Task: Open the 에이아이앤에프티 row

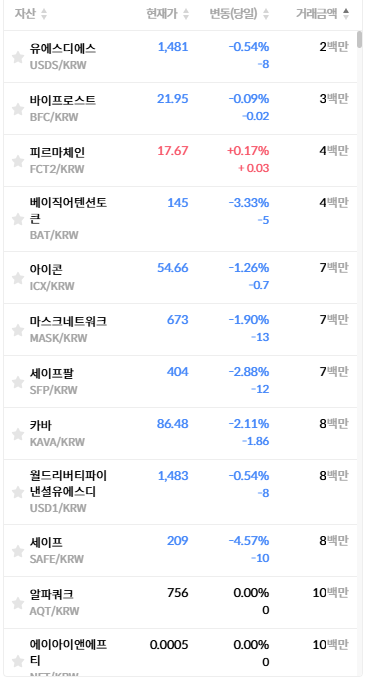Action: (181, 652)
